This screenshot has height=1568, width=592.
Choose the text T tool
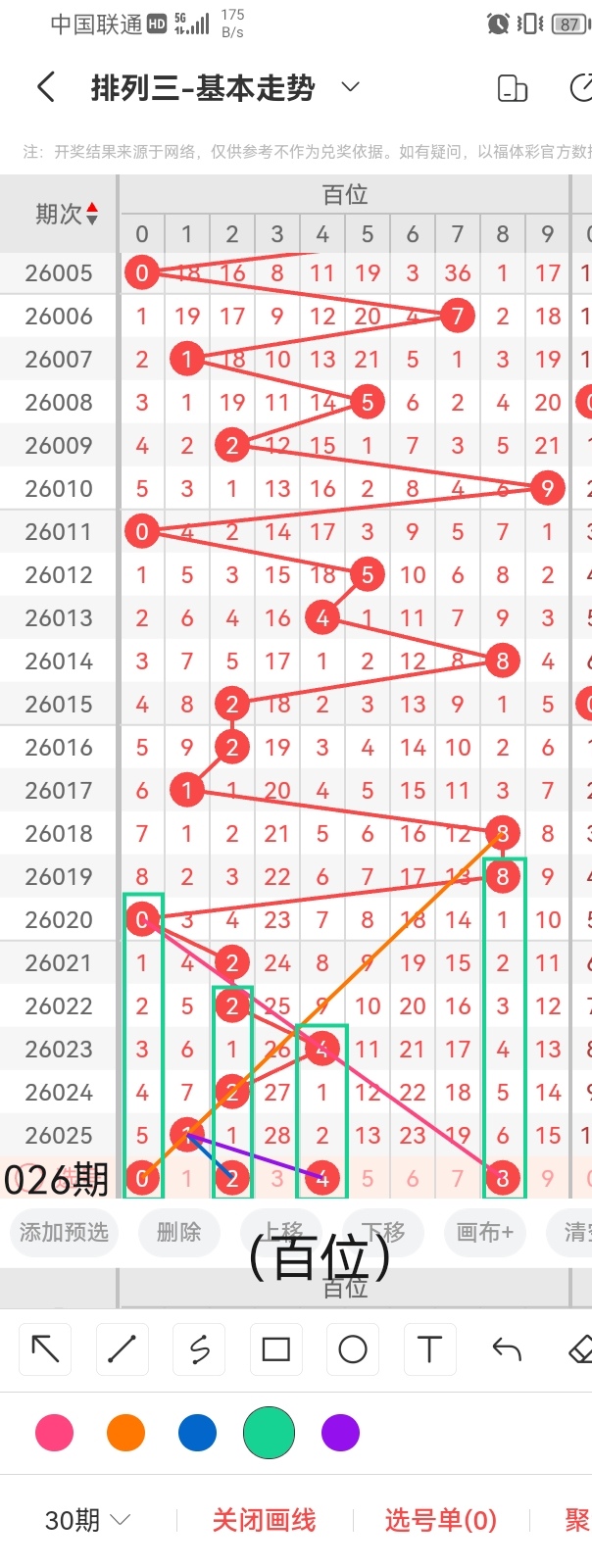click(x=429, y=1349)
